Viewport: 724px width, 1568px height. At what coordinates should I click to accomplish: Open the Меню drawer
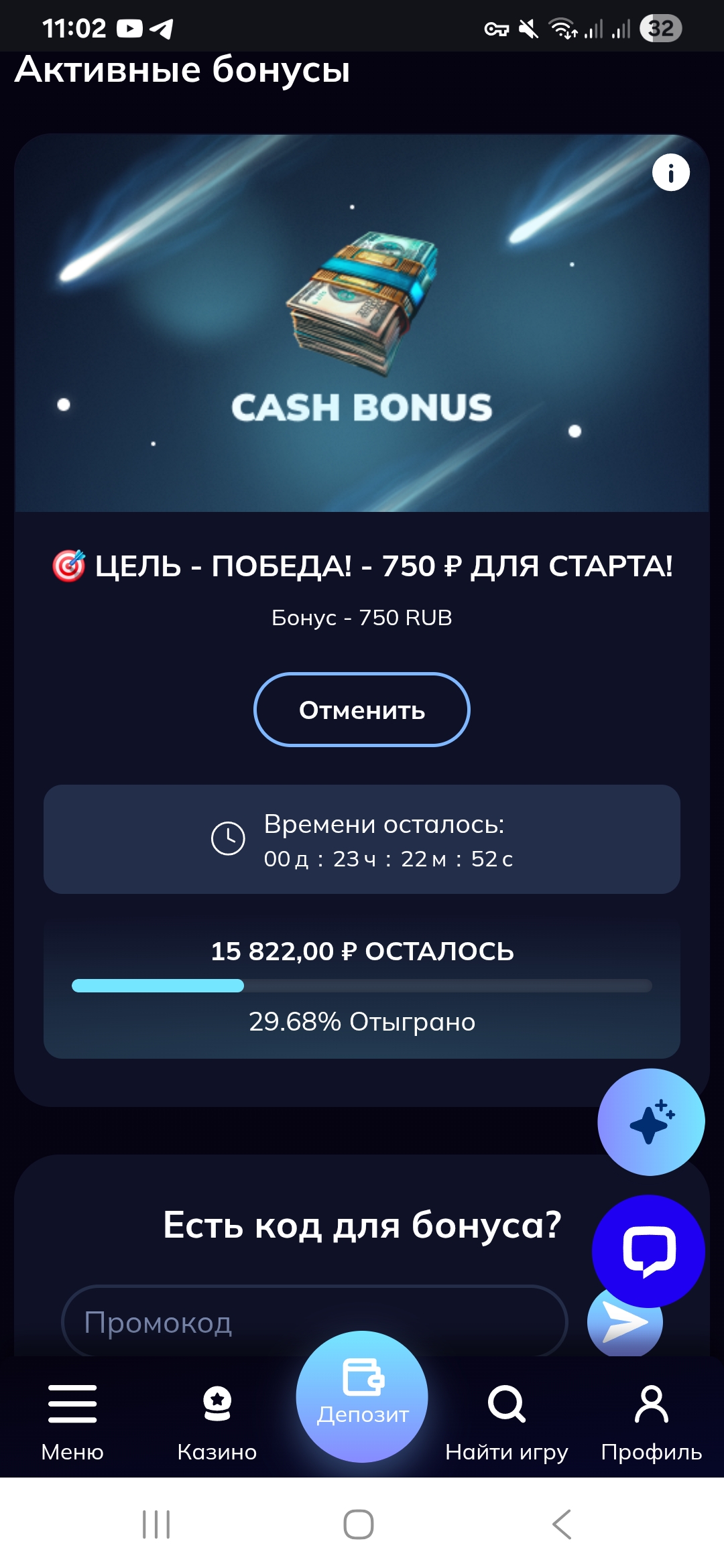[x=72, y=1420]
